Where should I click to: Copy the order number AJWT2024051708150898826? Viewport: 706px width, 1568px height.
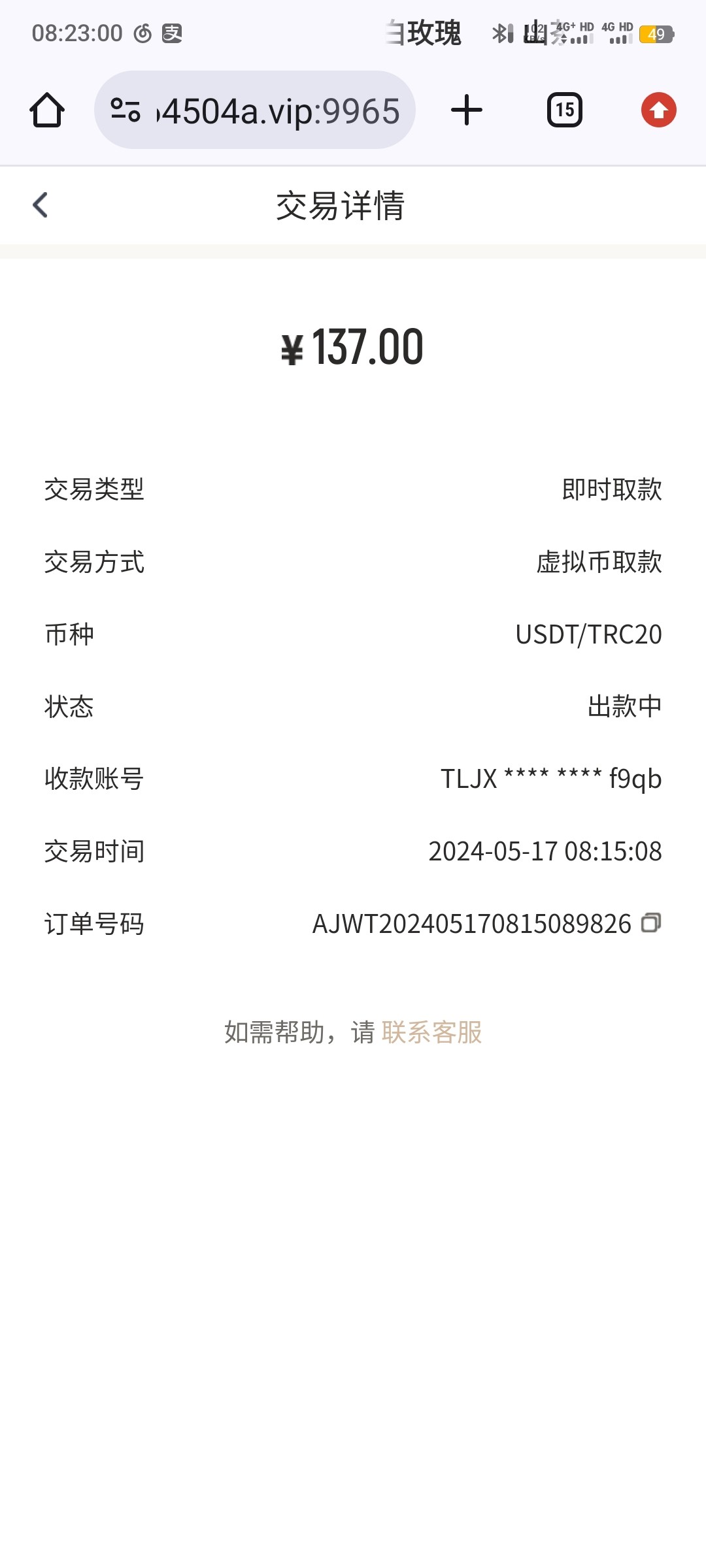[x=650, y=923]
